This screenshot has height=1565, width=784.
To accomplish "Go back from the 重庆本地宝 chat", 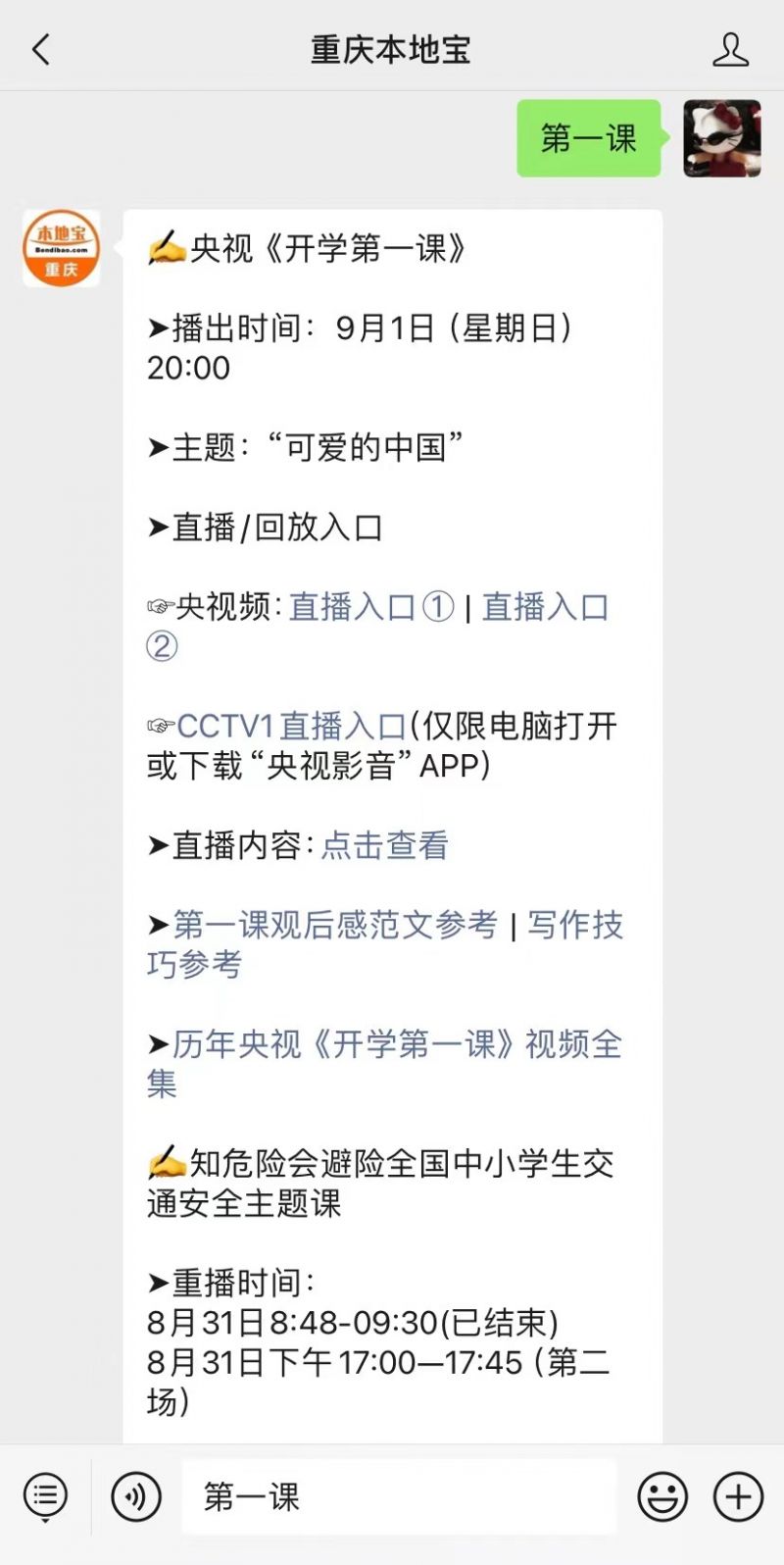I will point(41,49).
